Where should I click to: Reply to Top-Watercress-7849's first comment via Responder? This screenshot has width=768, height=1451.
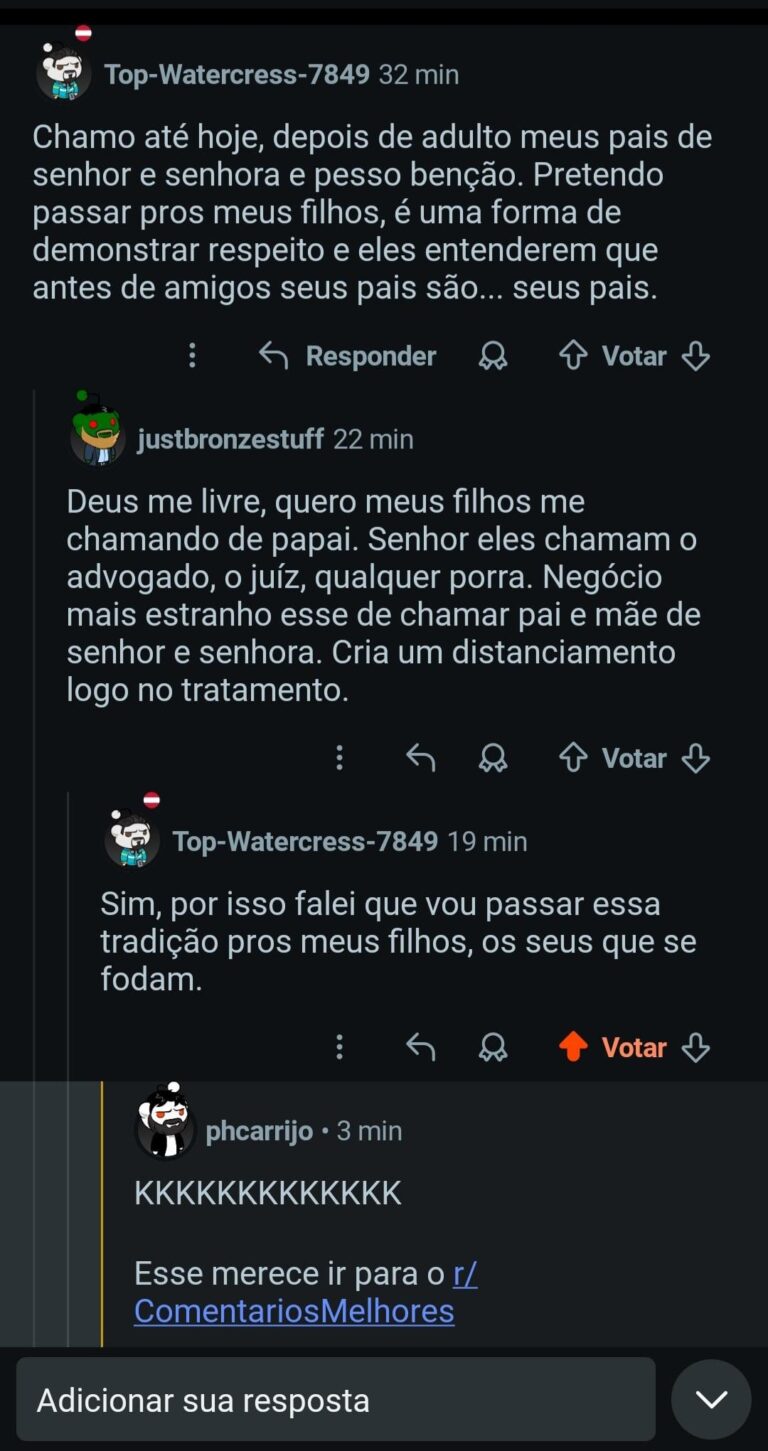348,356
